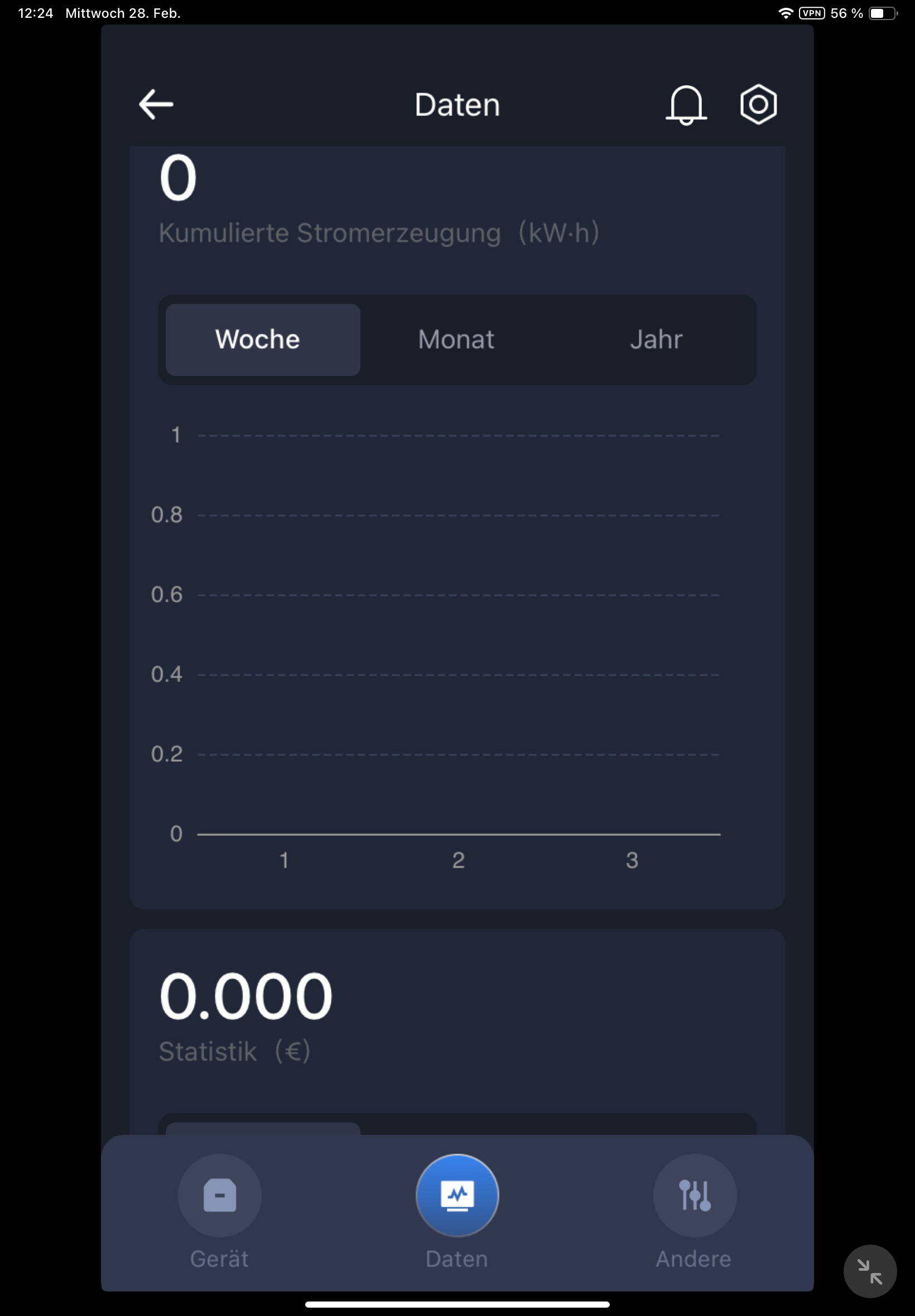Open the settings hexagon icon
915x1316 pixels.
pos(758,104)
